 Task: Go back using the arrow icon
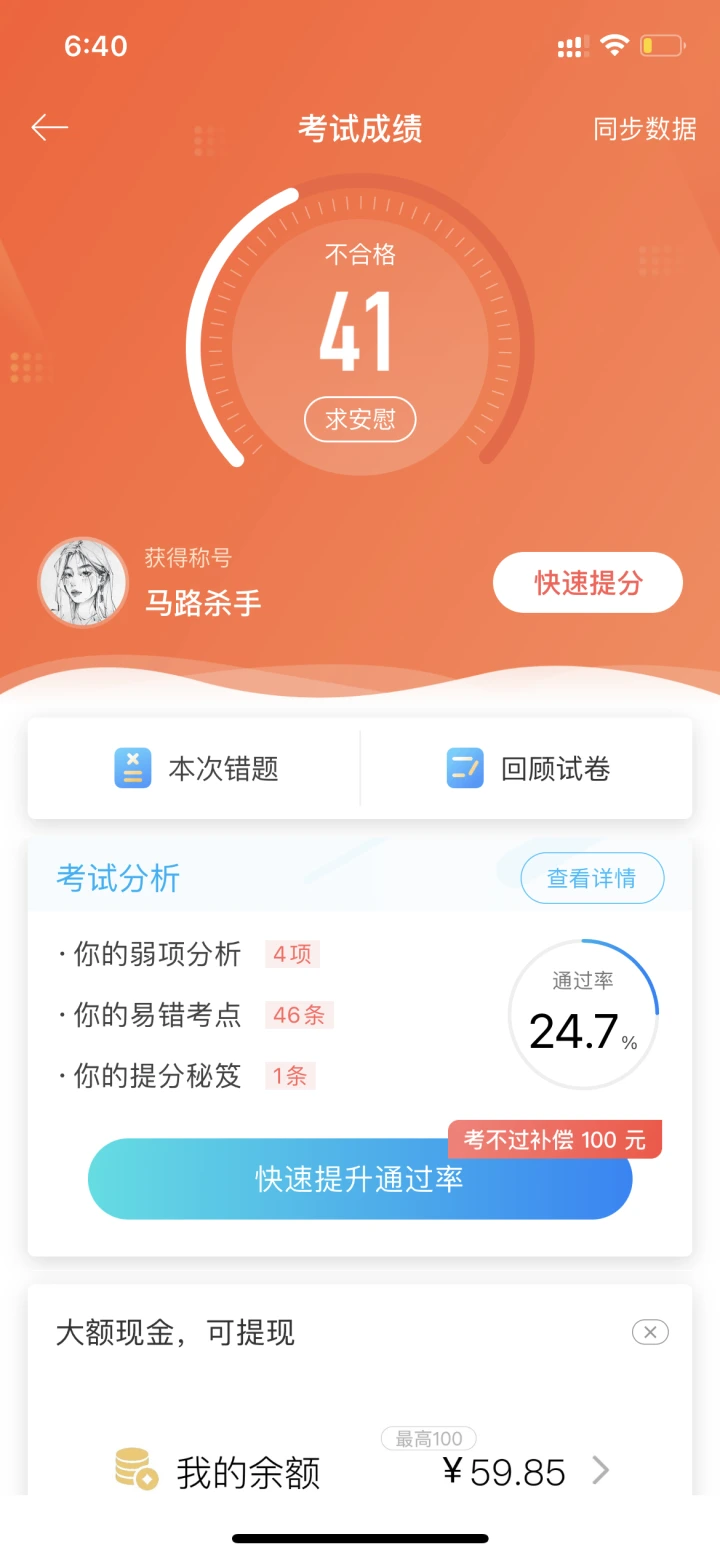tap(49, 127)
